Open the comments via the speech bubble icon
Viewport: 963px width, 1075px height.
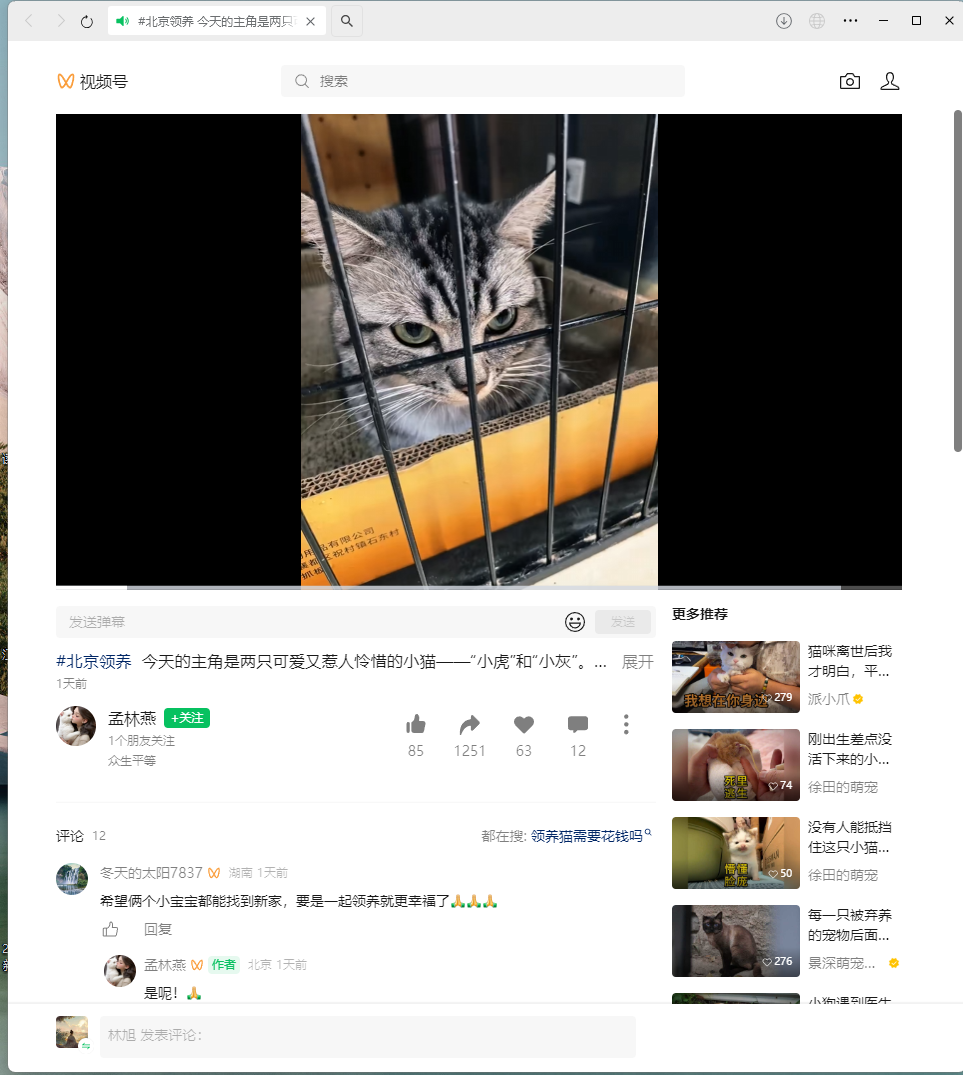(577, 726)
